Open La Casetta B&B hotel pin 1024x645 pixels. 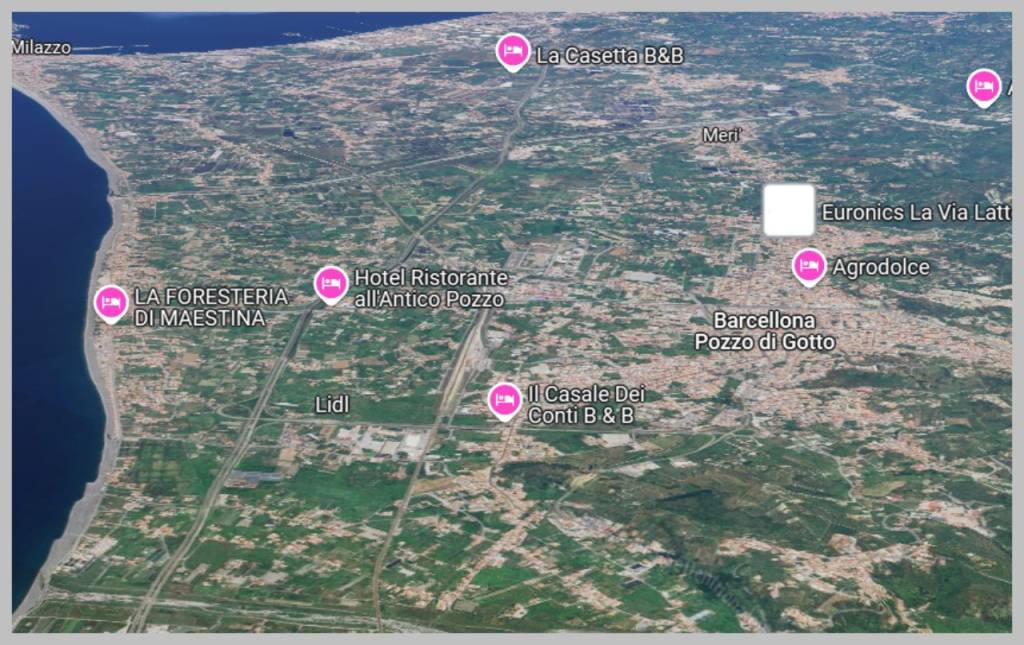click(513, 51)
